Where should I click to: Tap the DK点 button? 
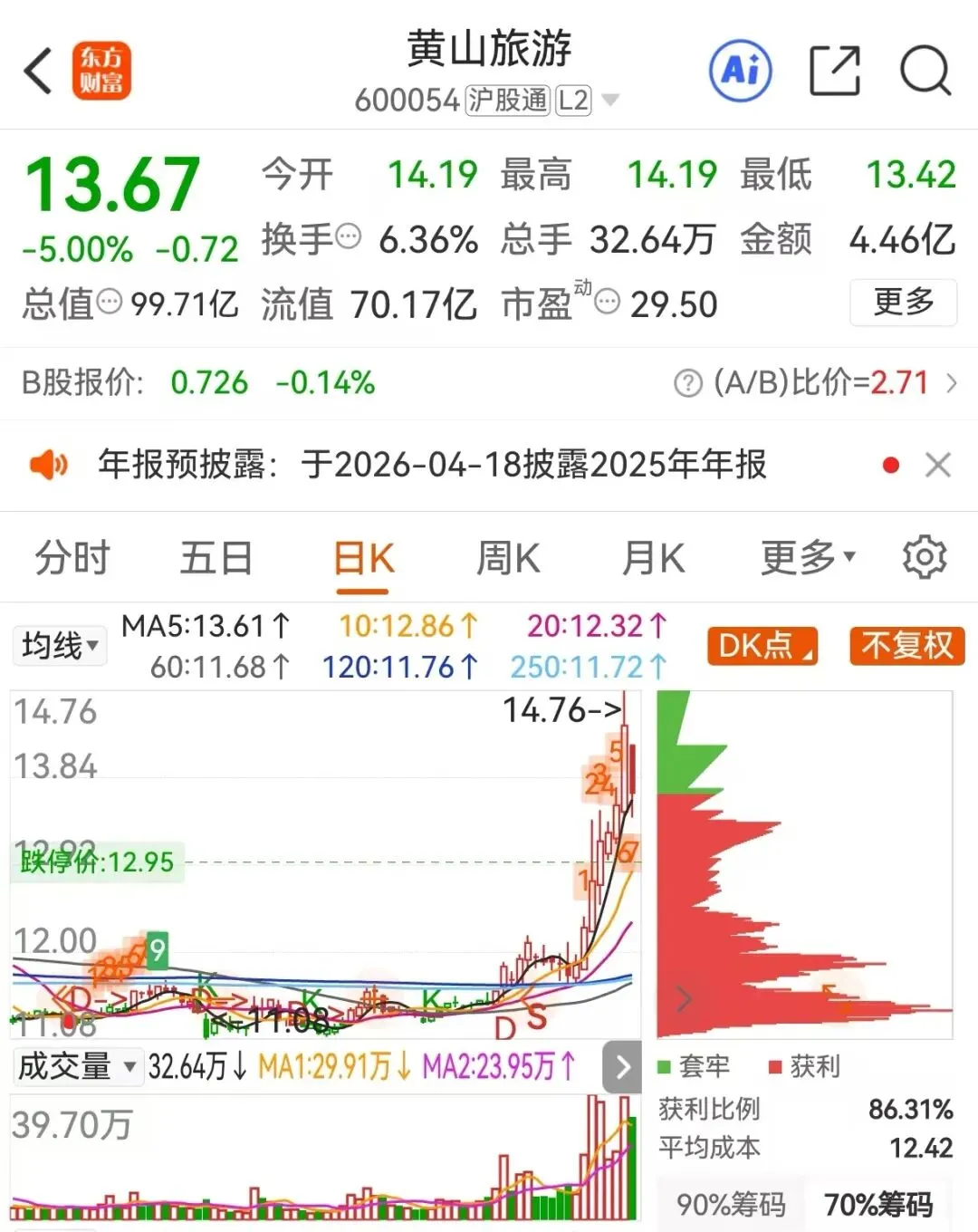tap(762, 646)
